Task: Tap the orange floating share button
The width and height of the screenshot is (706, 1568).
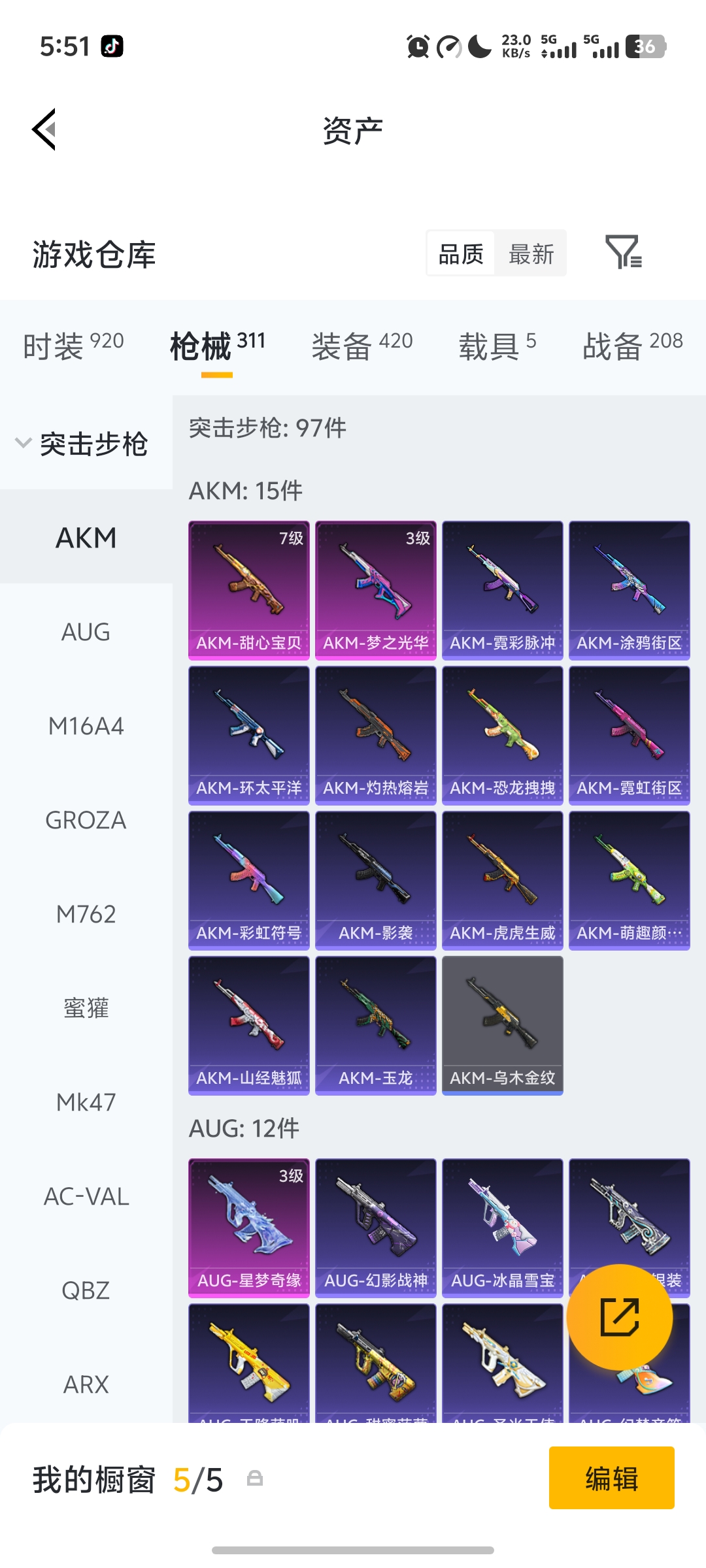Action: point(619,1317)
